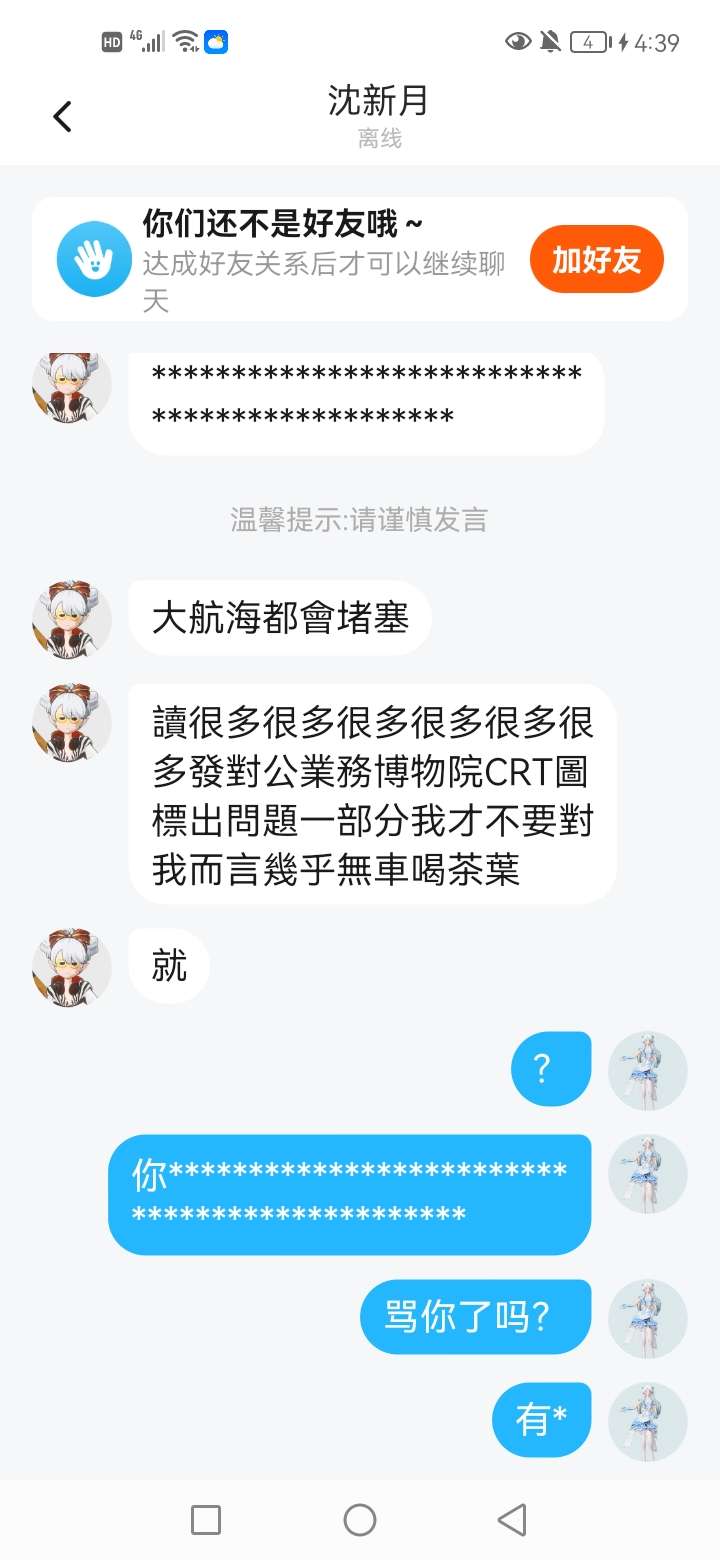Go back using the top-left arrow
The image size is (720, 1560).
click(62, 117)
